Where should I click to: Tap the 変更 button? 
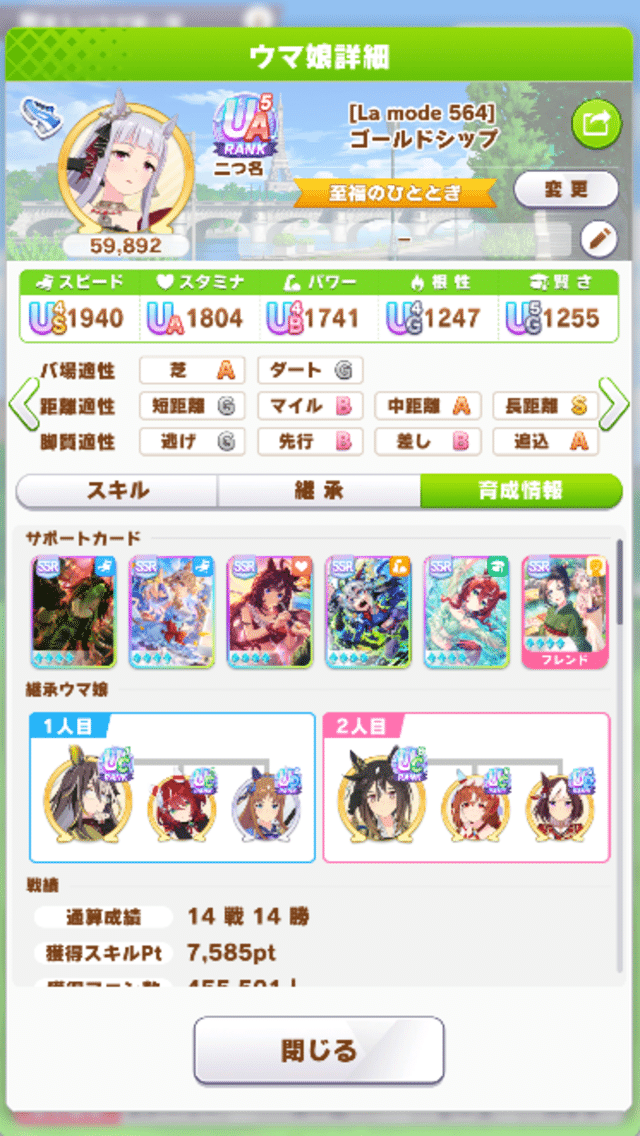[566, 189]
